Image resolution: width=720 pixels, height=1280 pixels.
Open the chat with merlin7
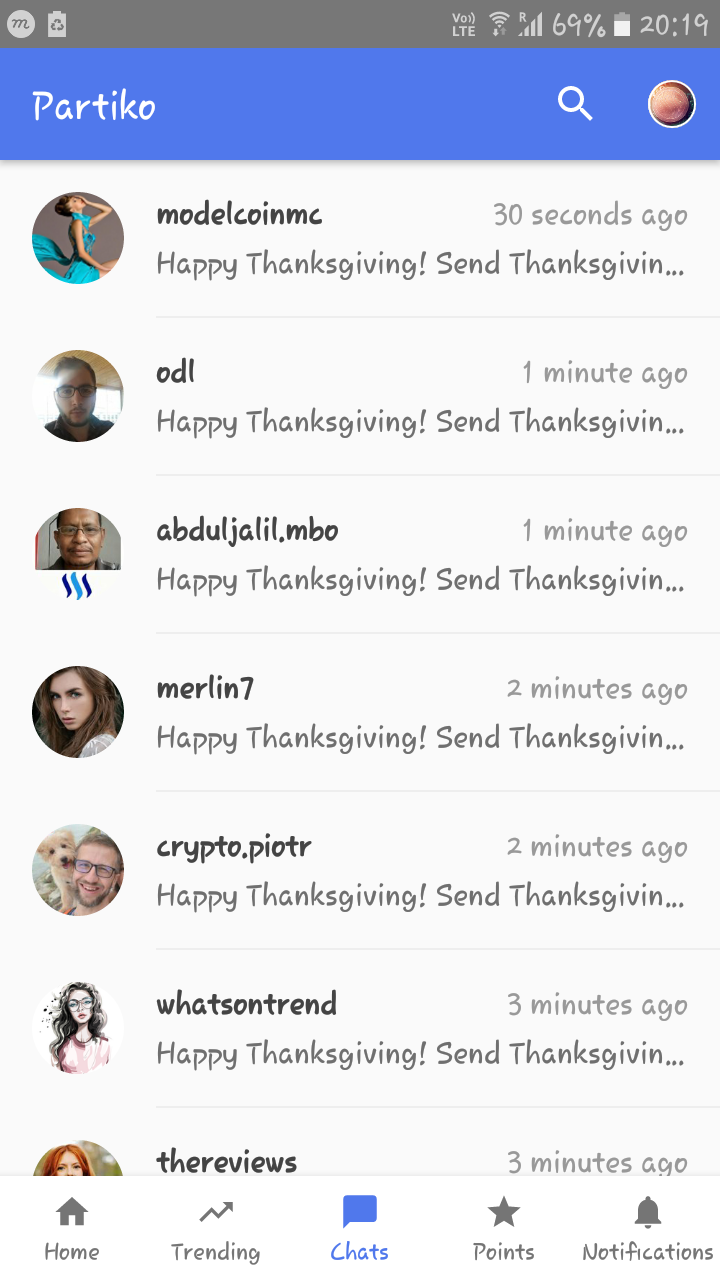coord(420,713)
